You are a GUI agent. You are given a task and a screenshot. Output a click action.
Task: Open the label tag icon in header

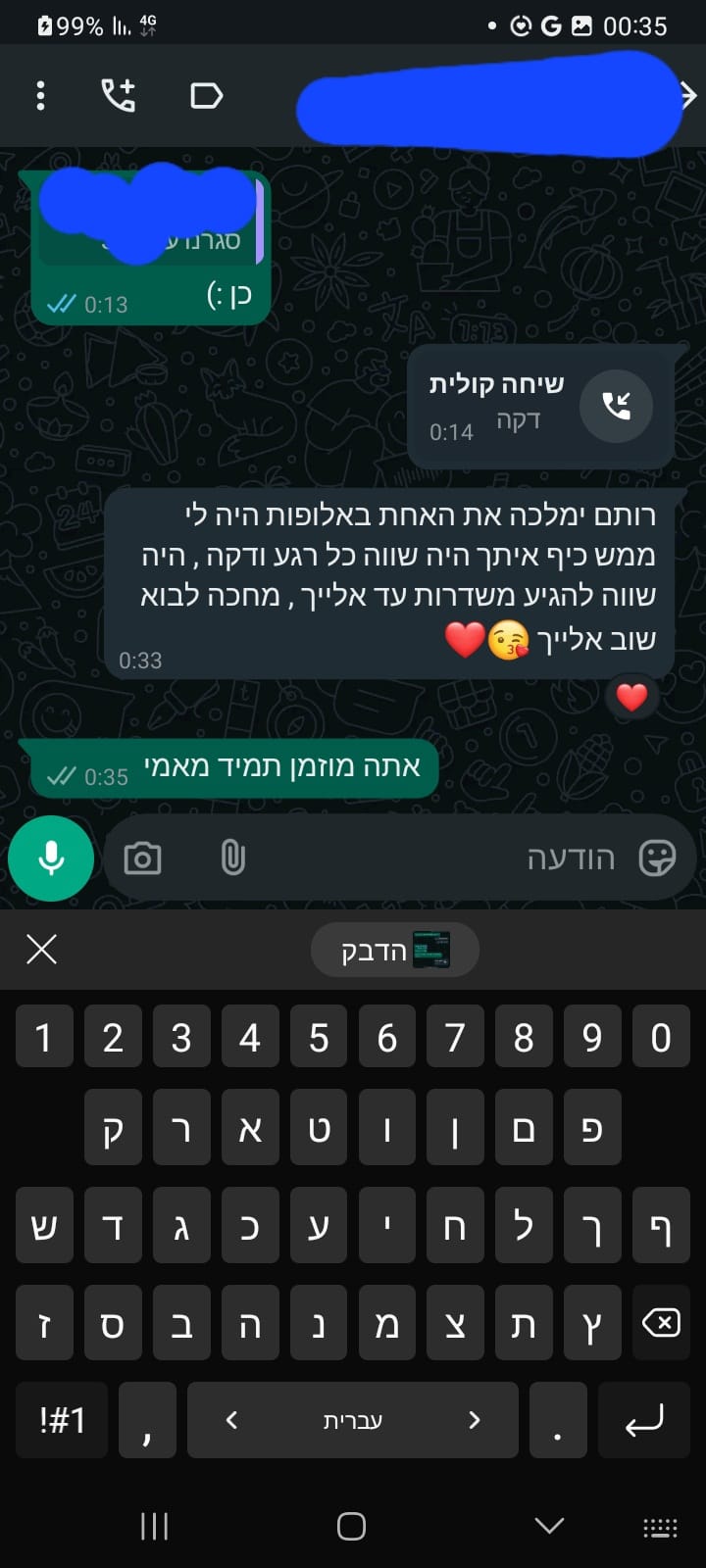(206, 95)
